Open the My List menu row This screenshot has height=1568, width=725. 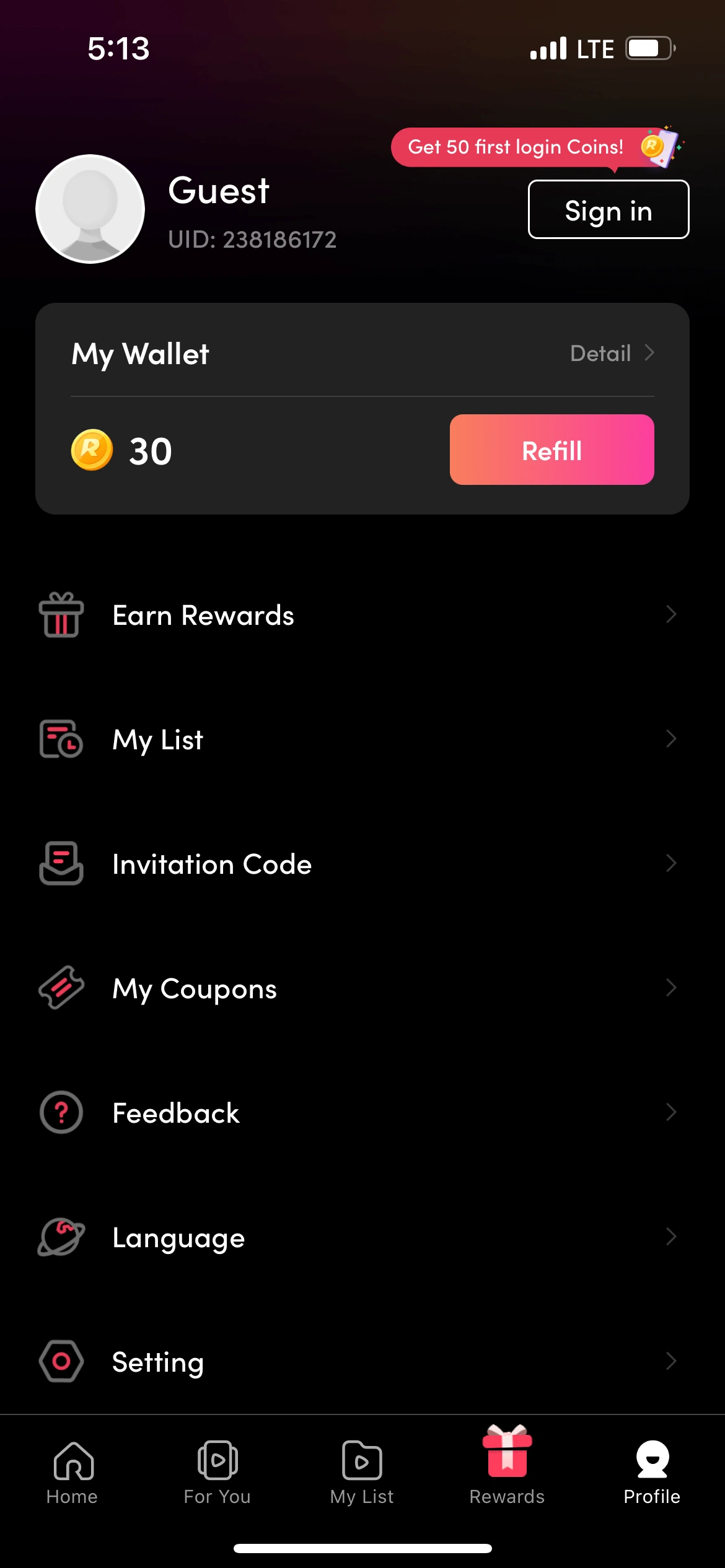point(362,739)
